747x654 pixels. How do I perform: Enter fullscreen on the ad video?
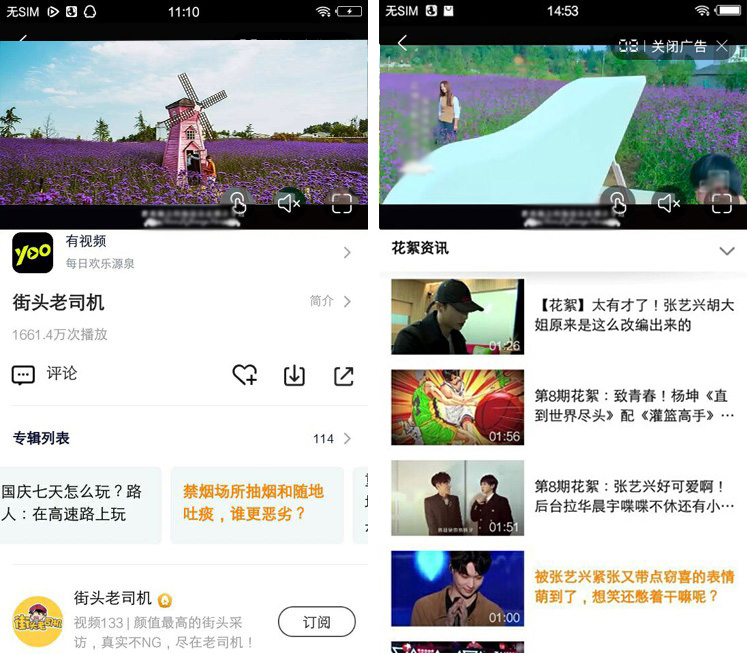721,203
